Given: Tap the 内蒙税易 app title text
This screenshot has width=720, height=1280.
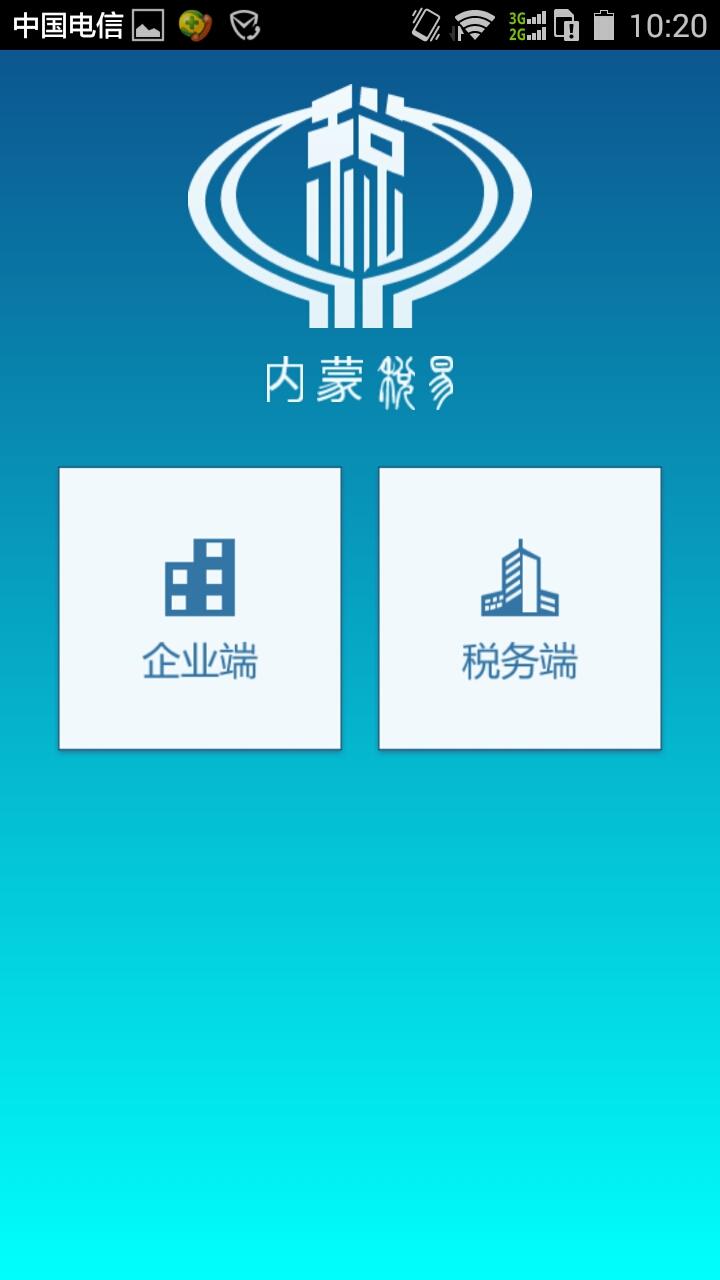Looking at the screenshot, I should click(360, 378).
